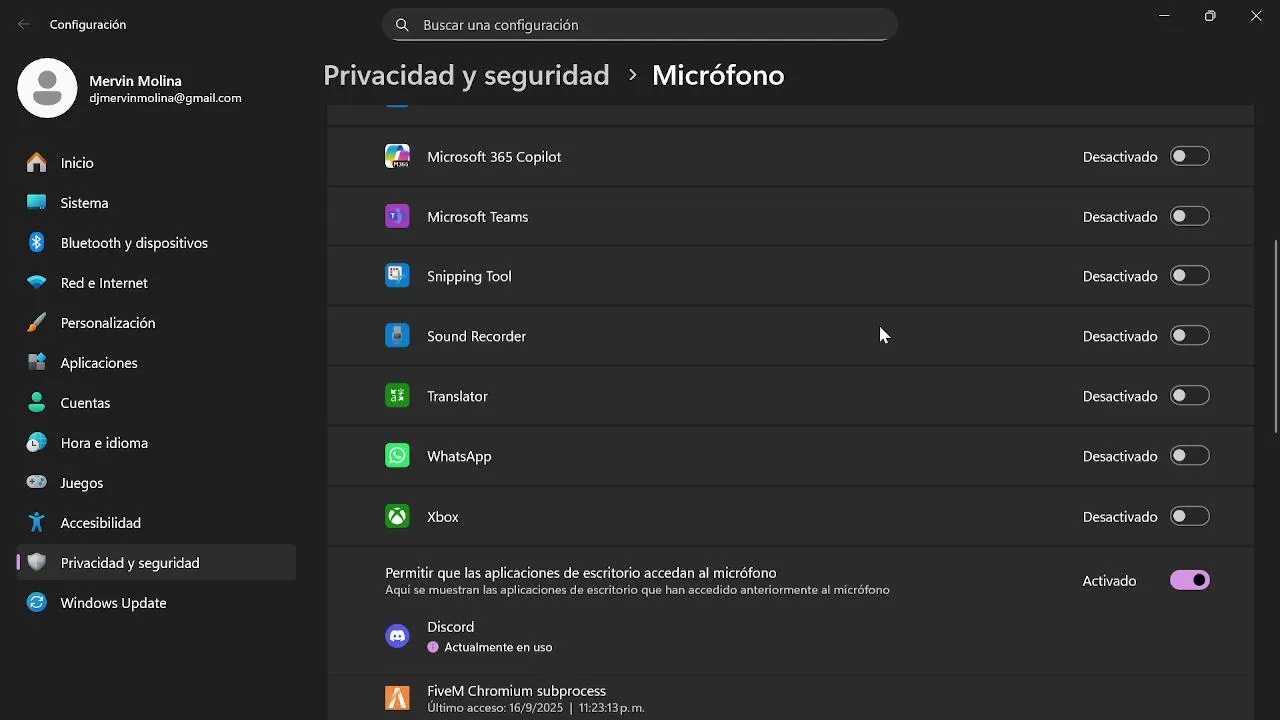Toggle Snipping Tool microphone access
The image size is (1280, 720).
[x=1189, y=276]
